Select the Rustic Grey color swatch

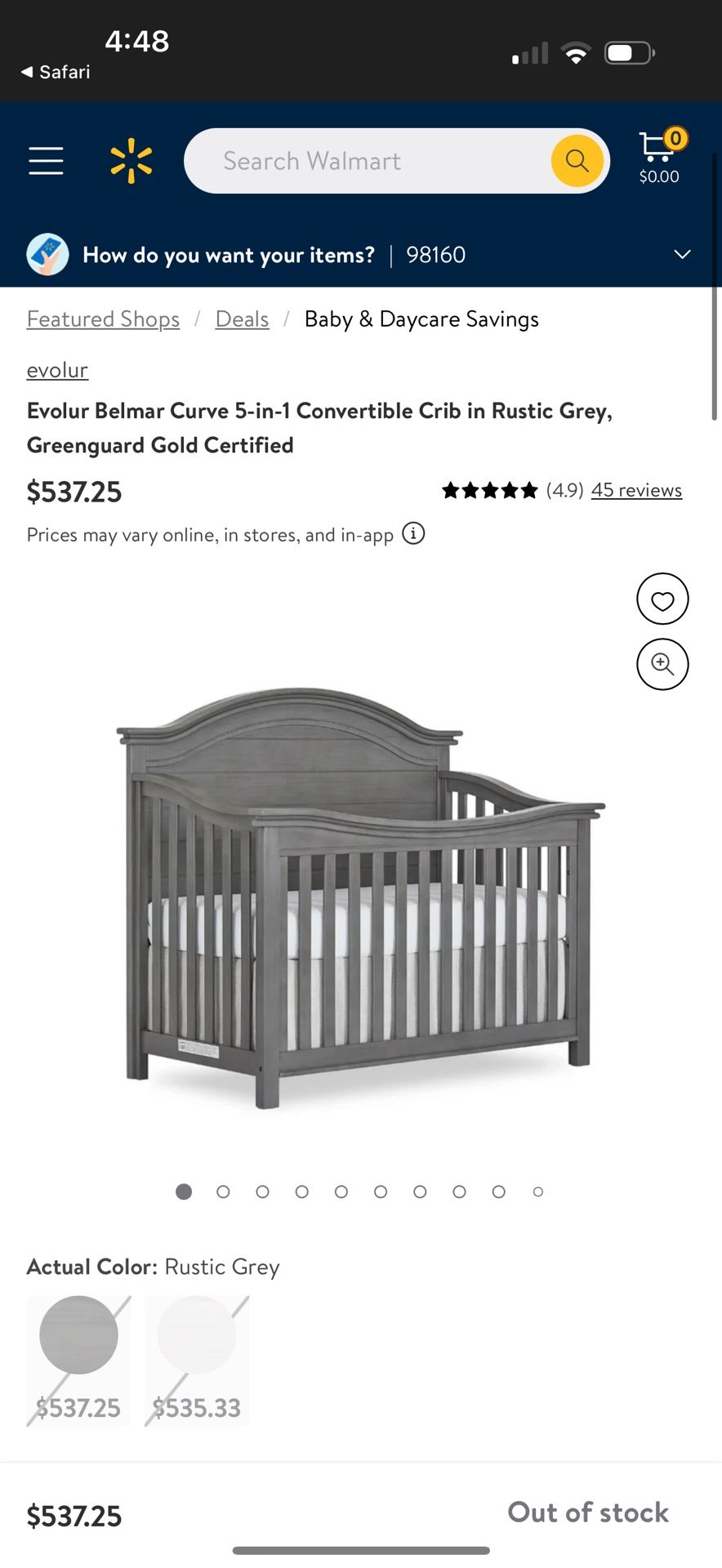[x=79, y=1360]
